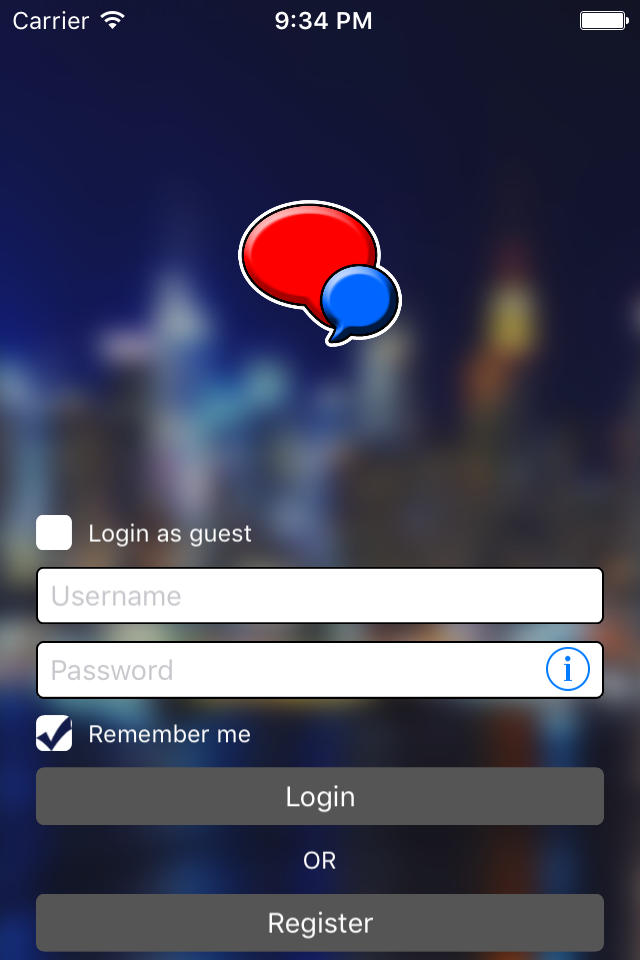
Task: Open the Register button
Action: (320, 923)
